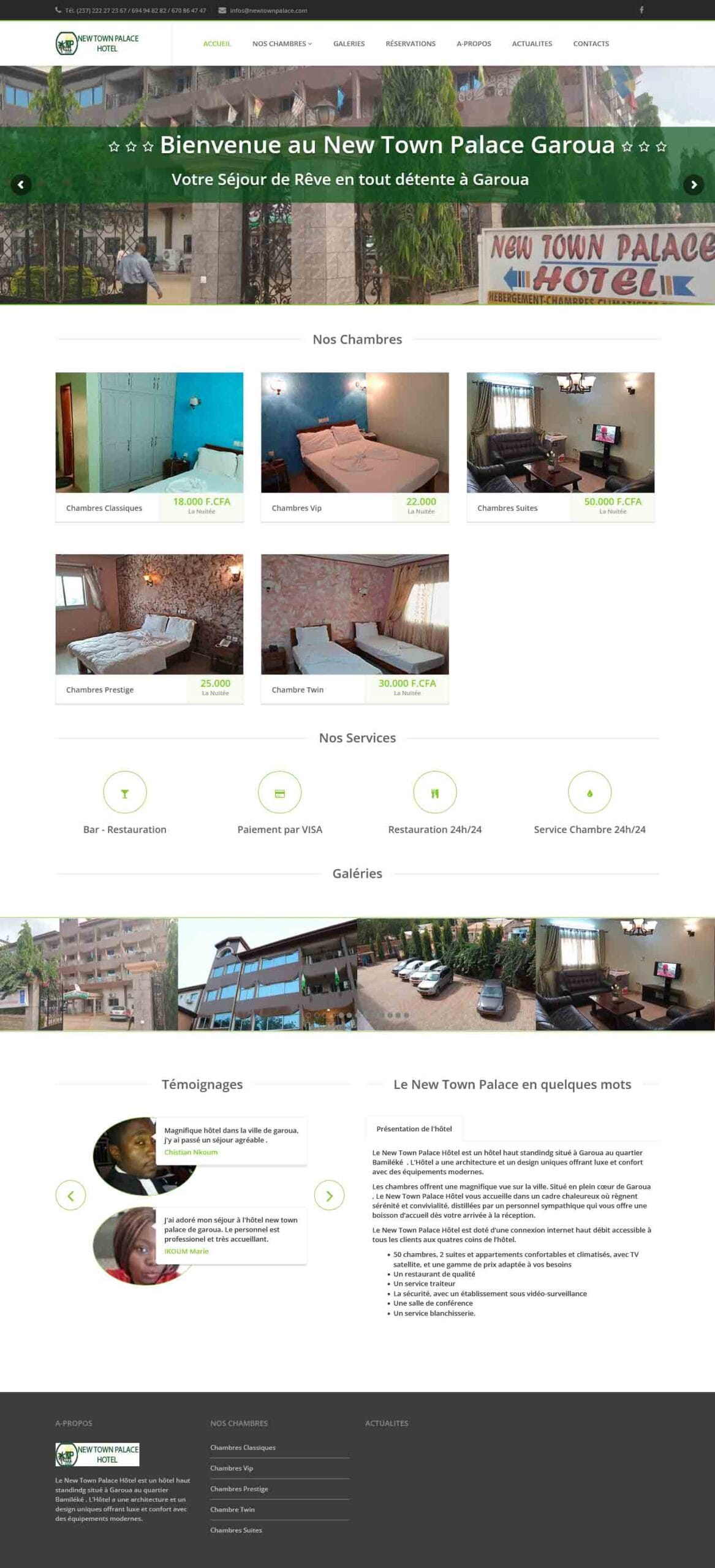Screen dimensions: 715x1568
Task: Show next testimonial in Témoignages
Action: [329, 1195]
